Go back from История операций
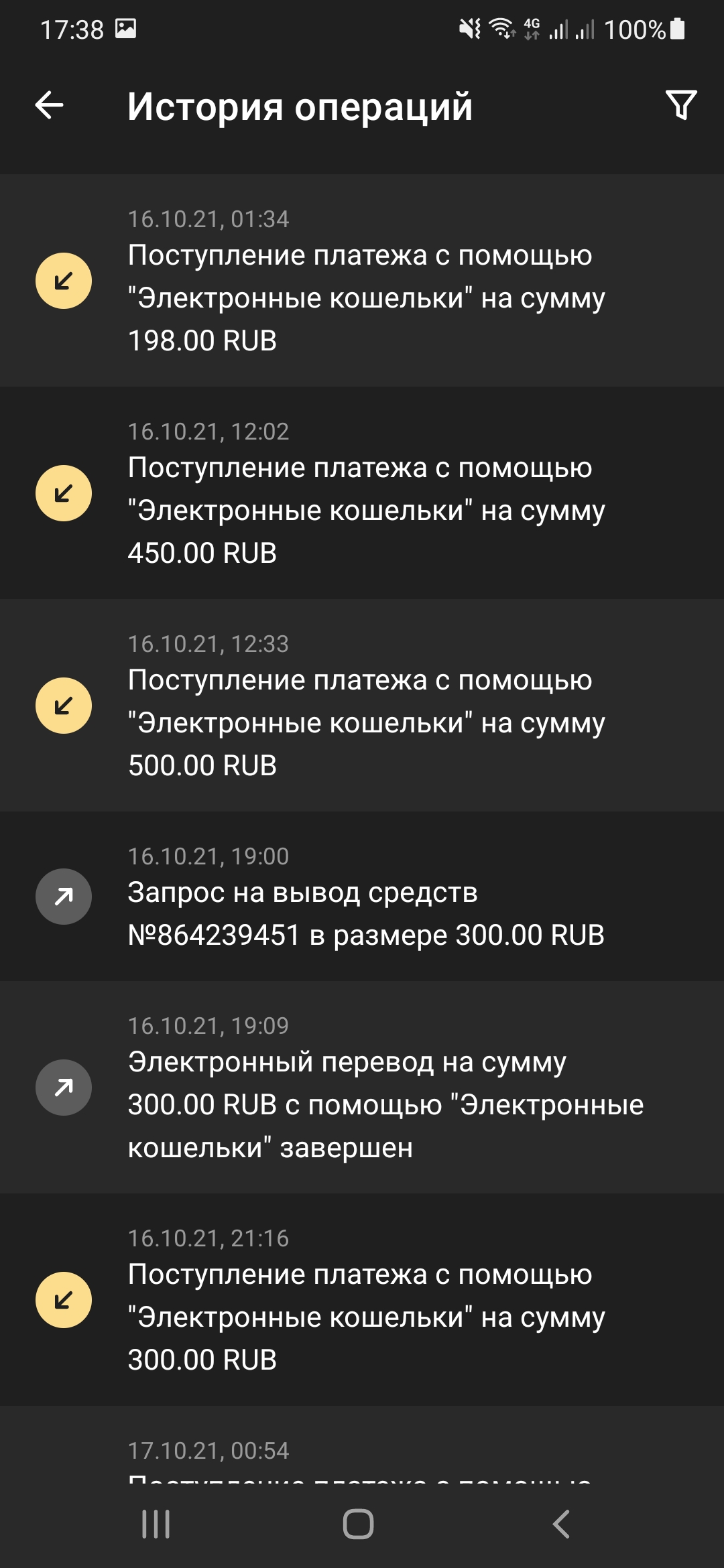The width and height of the screenshot is (724, 1568). 49,105
